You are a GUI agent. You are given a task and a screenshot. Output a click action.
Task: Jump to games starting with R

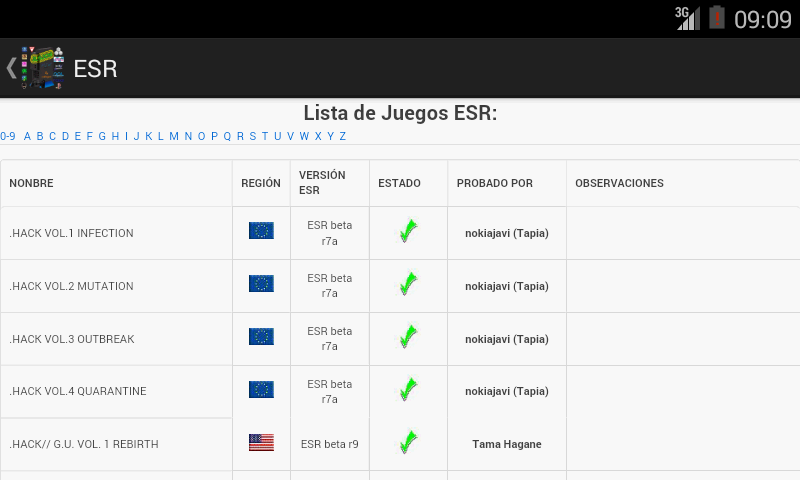(240, 136)
